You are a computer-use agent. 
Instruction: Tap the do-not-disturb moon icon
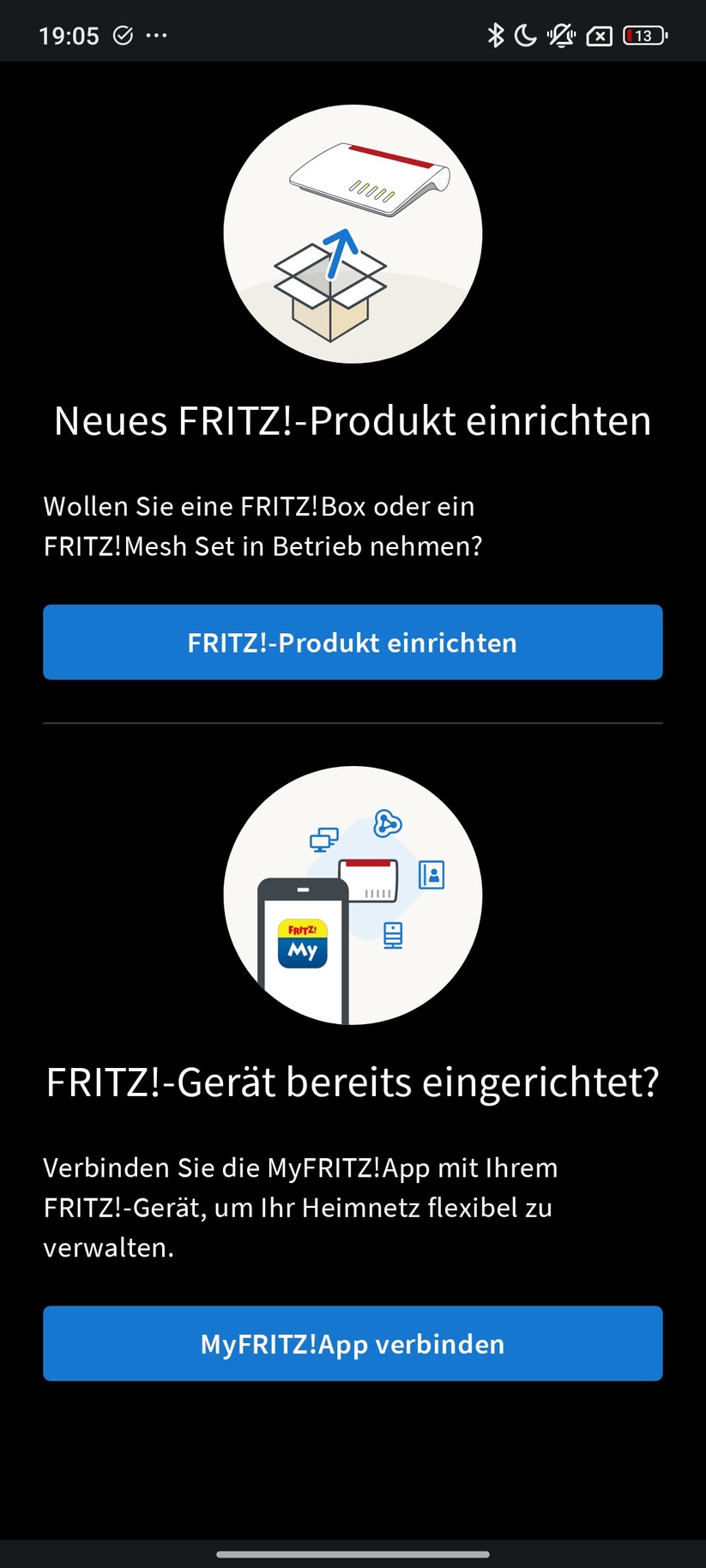(525, 34)
